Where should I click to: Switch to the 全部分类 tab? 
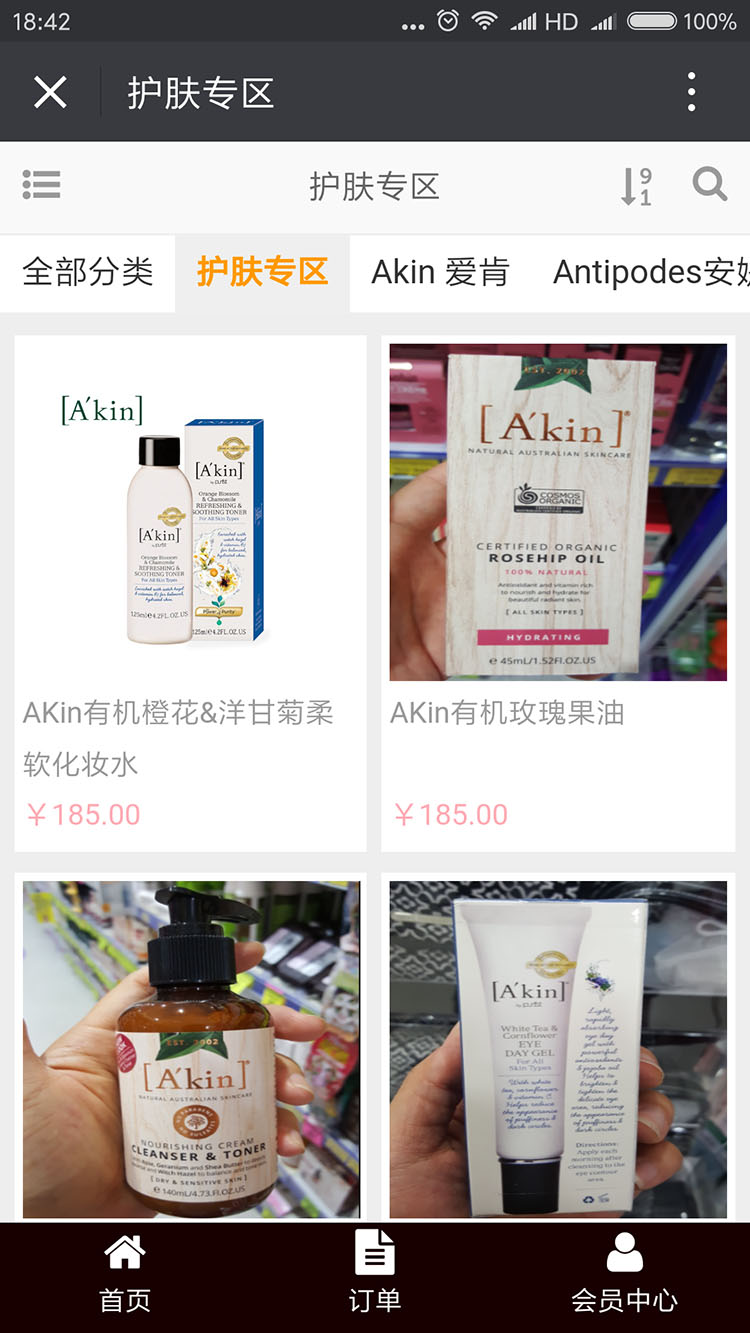click(86, 272)
